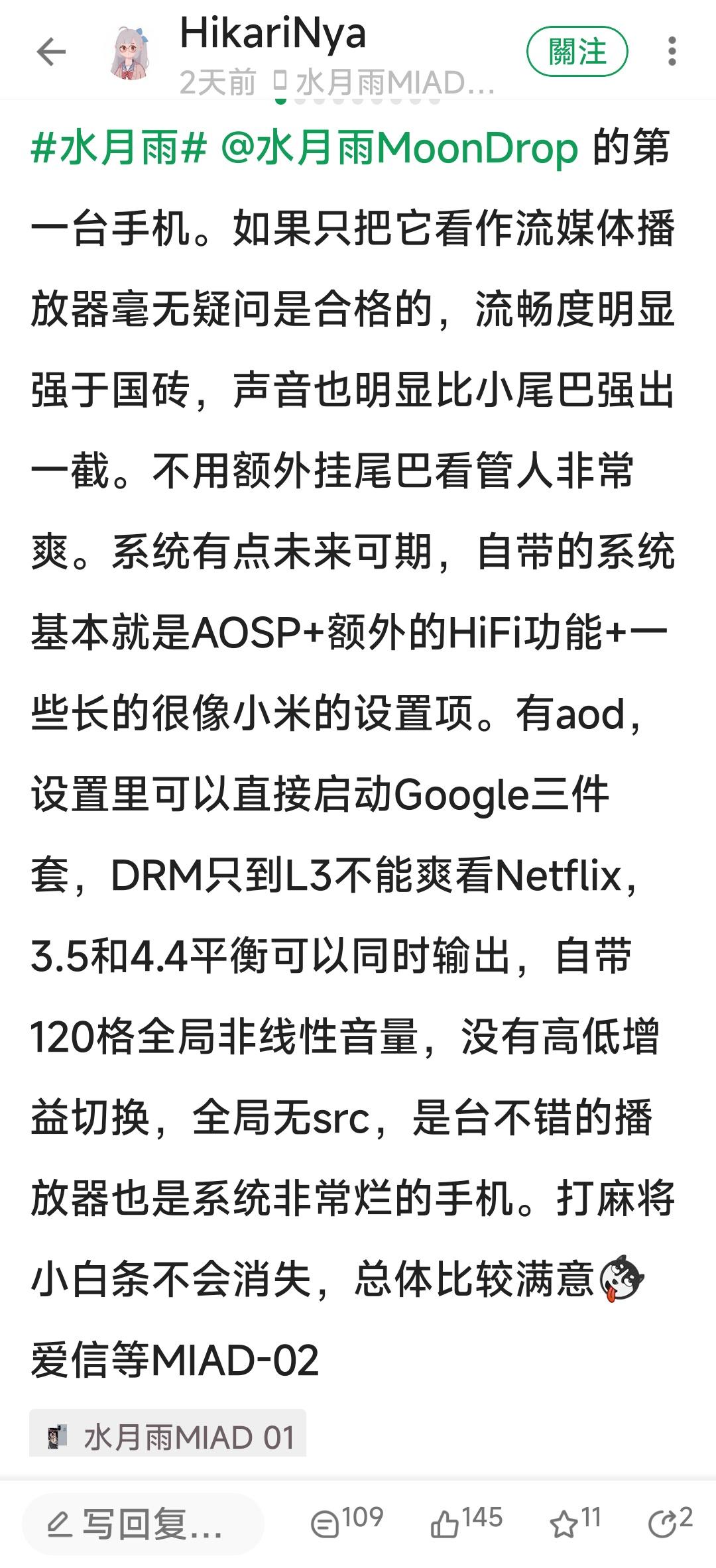Go back using the arrow icon
Screen dimensions: 716x1568
click(x=51, y=52)
